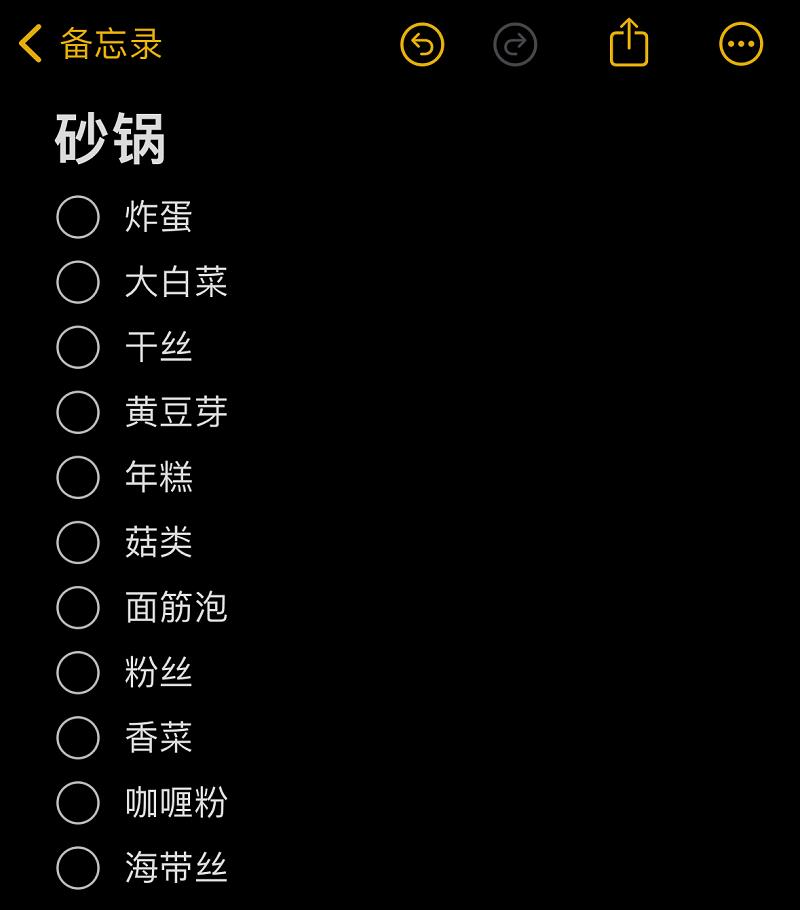This screenshot has height=910, width=800.
Task: Tick the 干丝 checkbox
Action: click(x=78, y=347)
